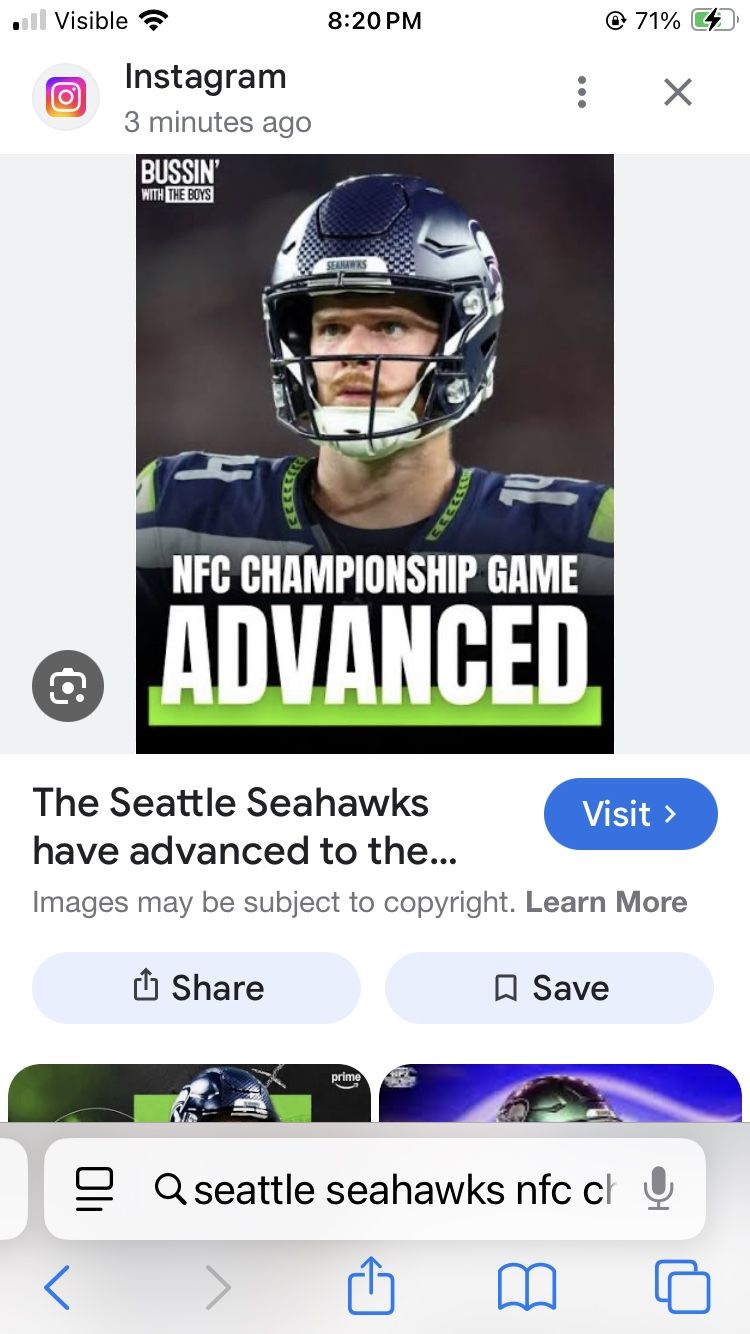This screenshot has width=750, height=1334.
Task: Open the page format menu icon
Action: (x=95, y=1189)
